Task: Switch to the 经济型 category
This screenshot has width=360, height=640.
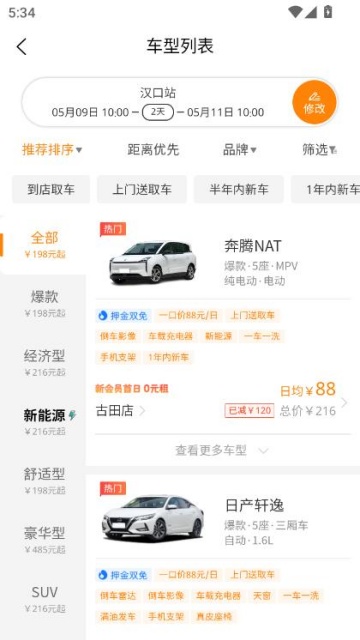Action: pyautogui.click(x=44, y=362)
